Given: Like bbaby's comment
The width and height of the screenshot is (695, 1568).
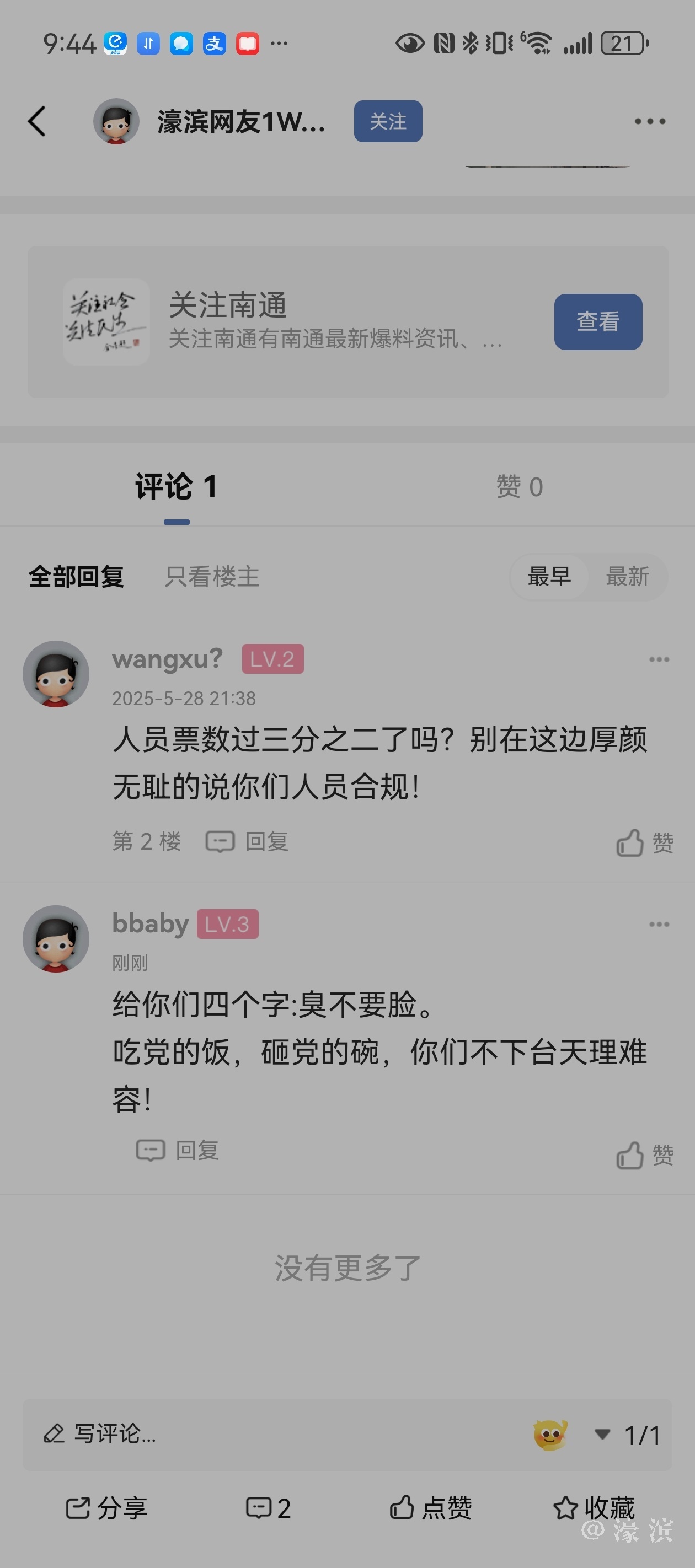Looking at the screenshot, I should (644, 1154).
